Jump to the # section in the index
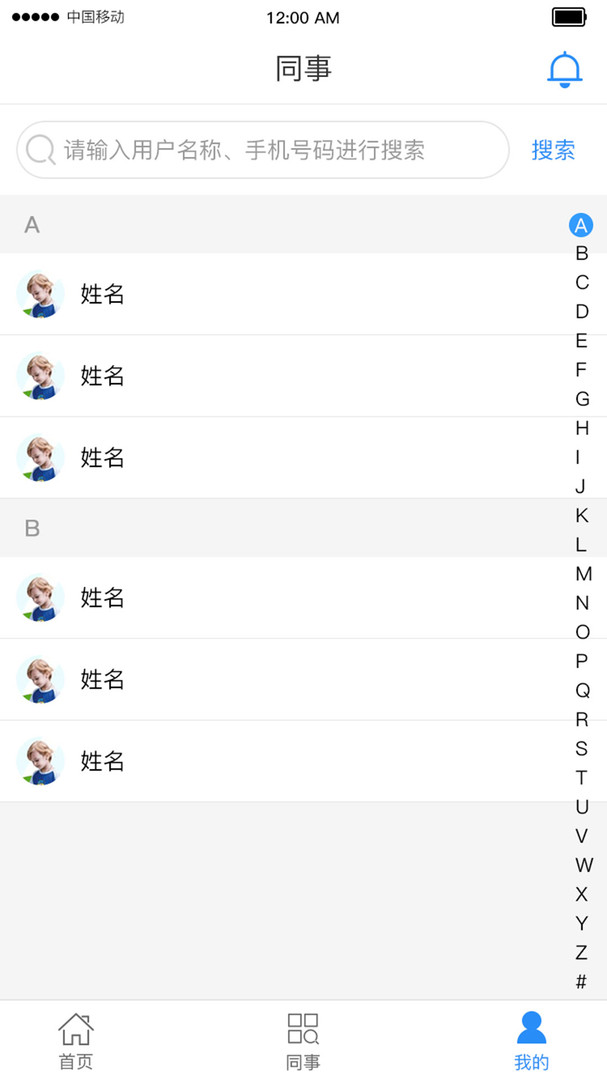Screen dimensions: 607x1080 [581, 982]
